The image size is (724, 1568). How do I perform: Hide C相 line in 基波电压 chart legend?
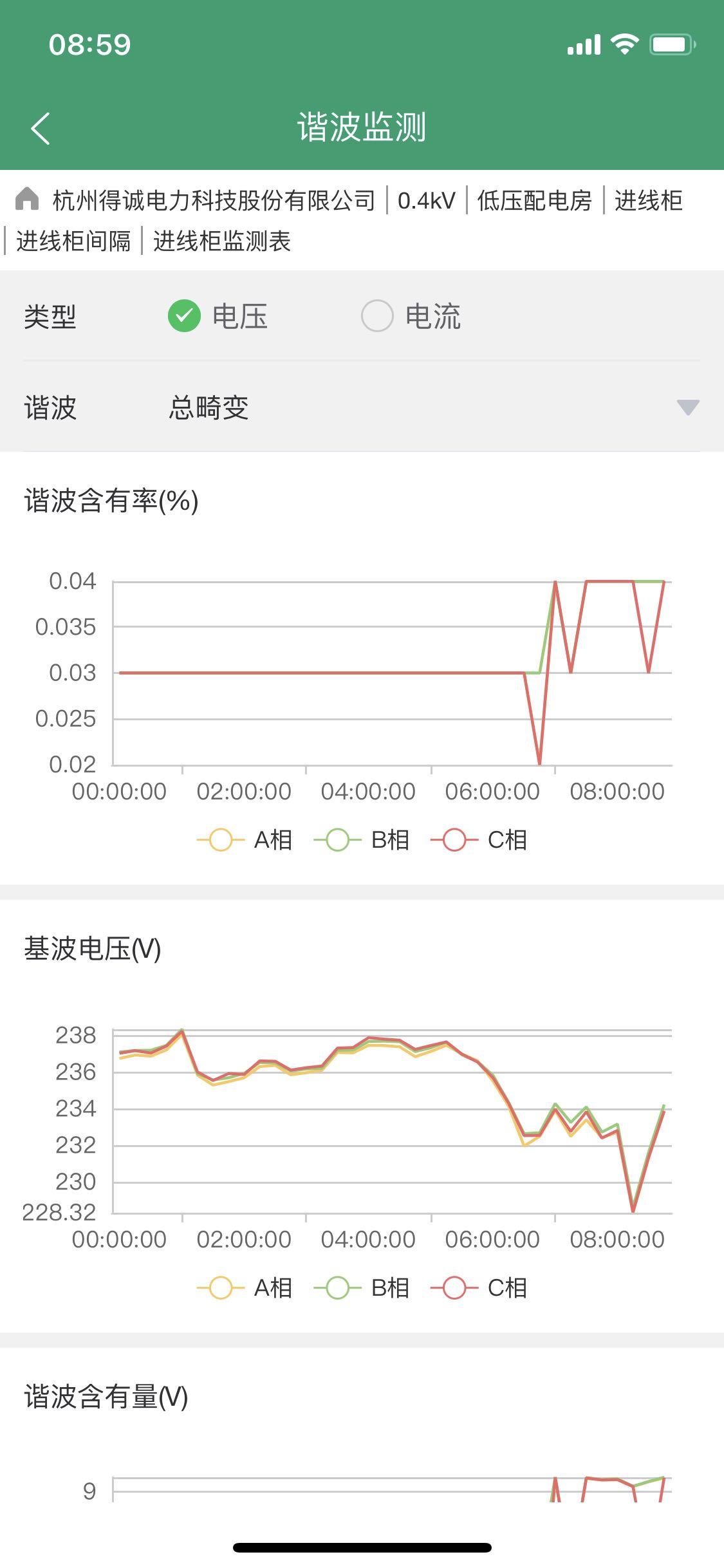[479, 1288]
